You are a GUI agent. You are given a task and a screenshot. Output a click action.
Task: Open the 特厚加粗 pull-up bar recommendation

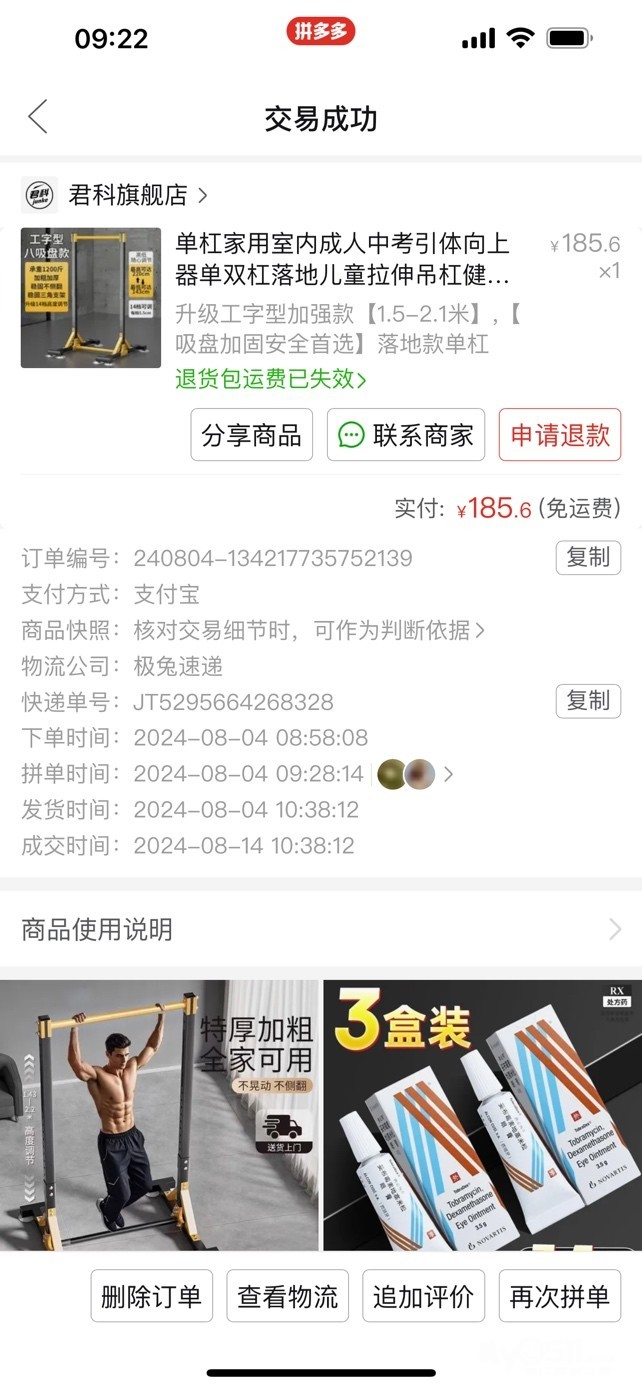160,1115
